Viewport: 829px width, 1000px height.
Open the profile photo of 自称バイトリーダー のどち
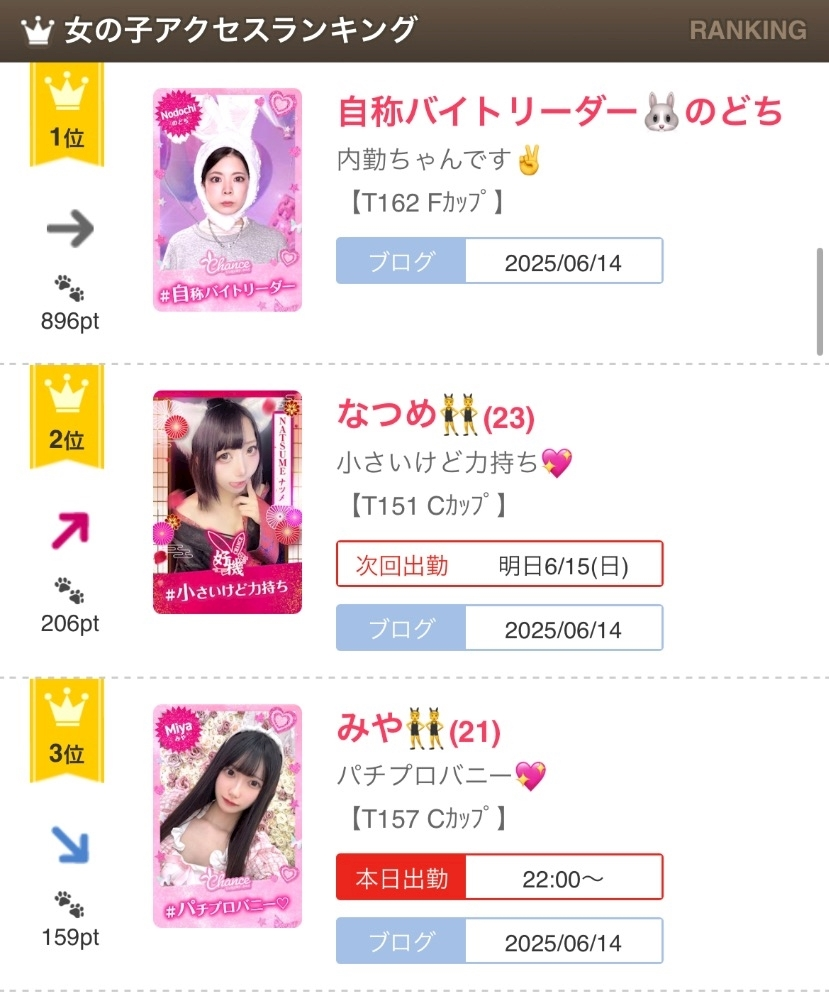[227, 200]
